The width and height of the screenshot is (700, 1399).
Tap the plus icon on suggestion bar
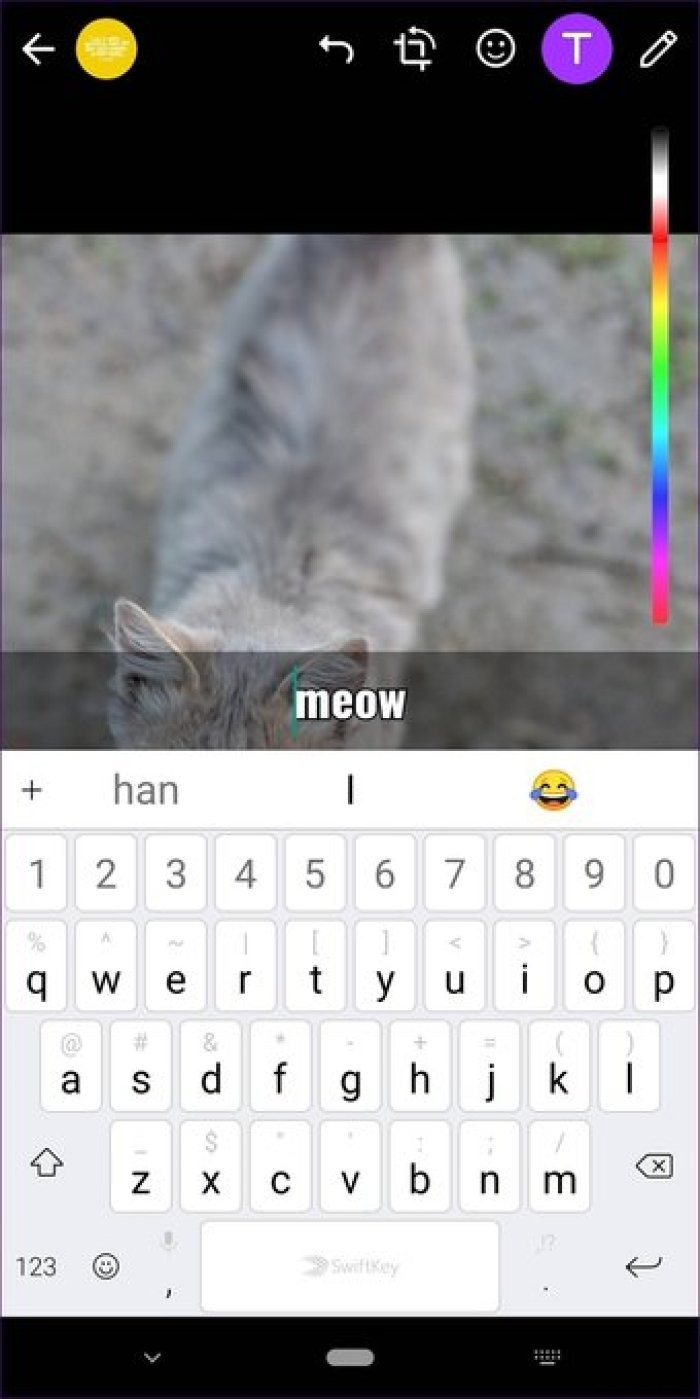point(32,791)
